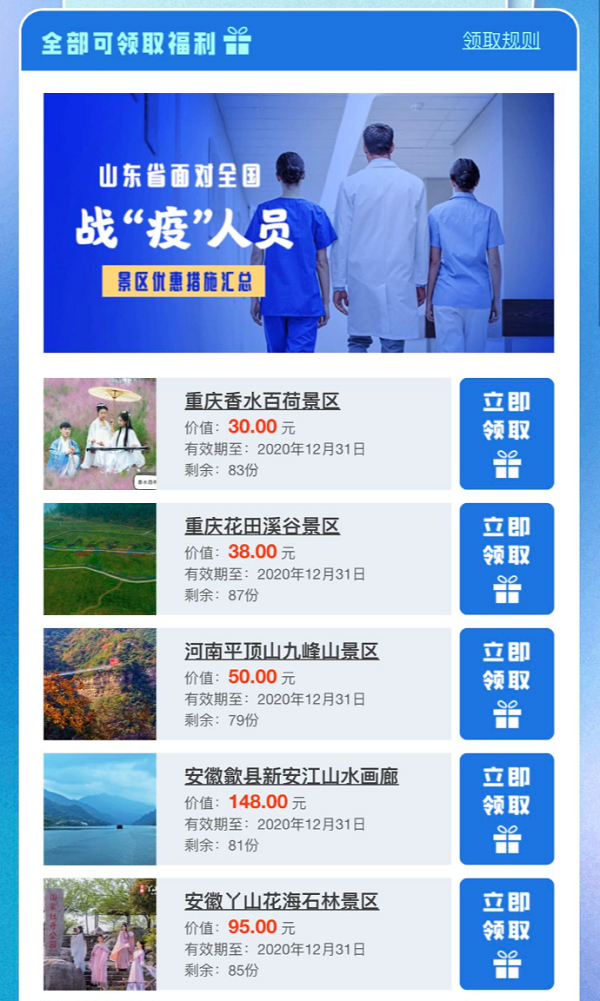Open the 安徽歙县新安江山水画廊 title link
600x1001 pixels.
click(x=292, y=777)
